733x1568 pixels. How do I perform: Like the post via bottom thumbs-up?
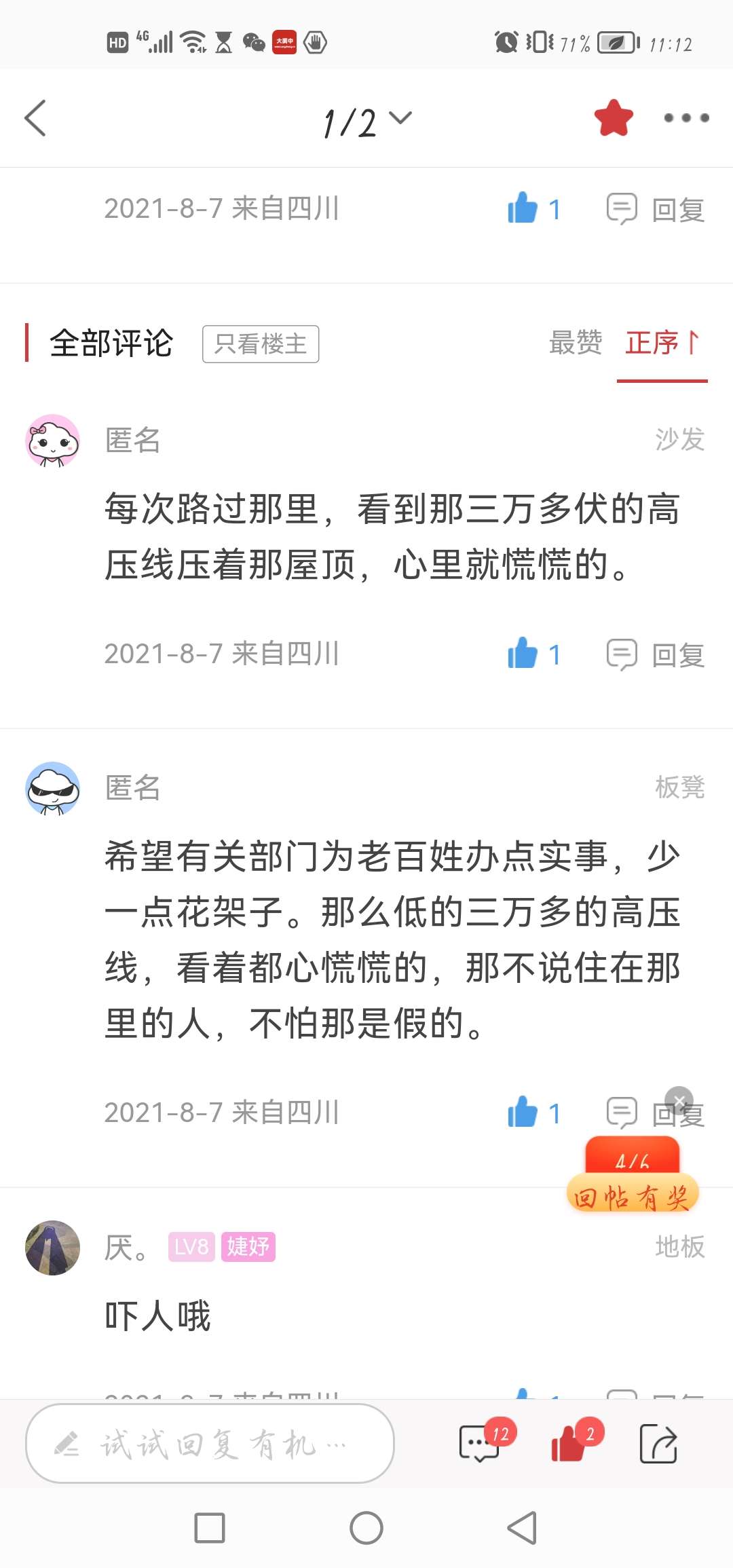pyautogui.click(x=569, y=1443)
